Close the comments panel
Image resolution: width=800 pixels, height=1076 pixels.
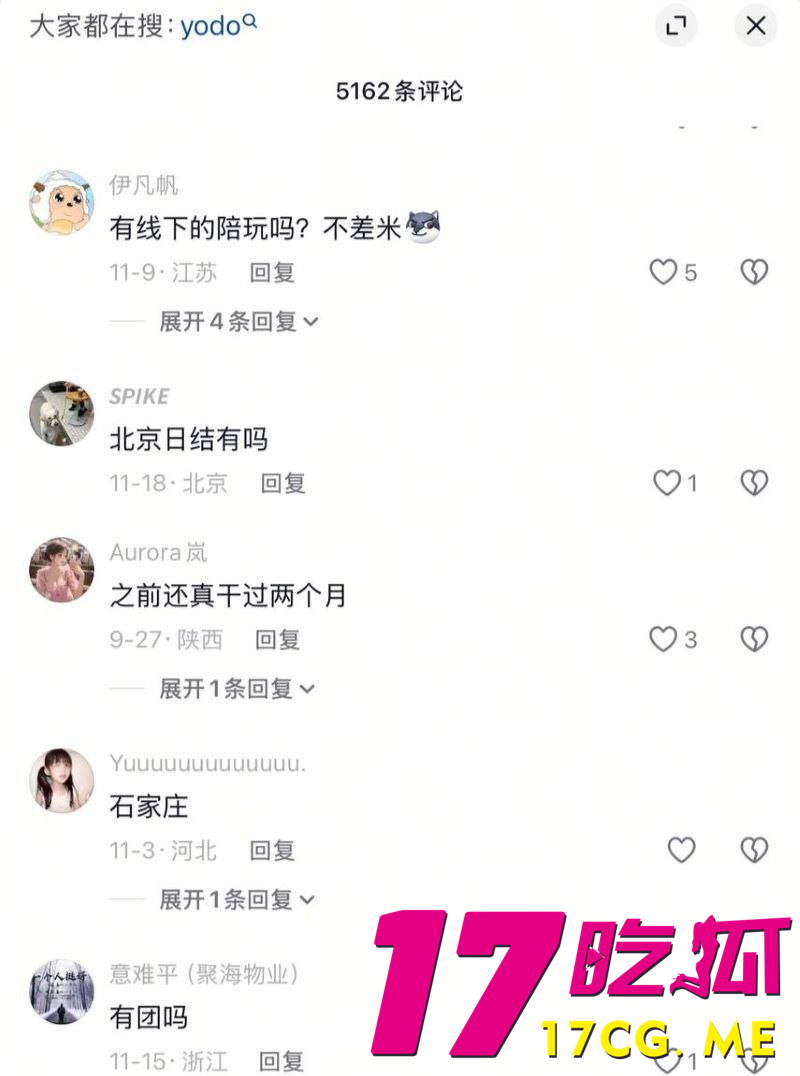coord(755,26)
